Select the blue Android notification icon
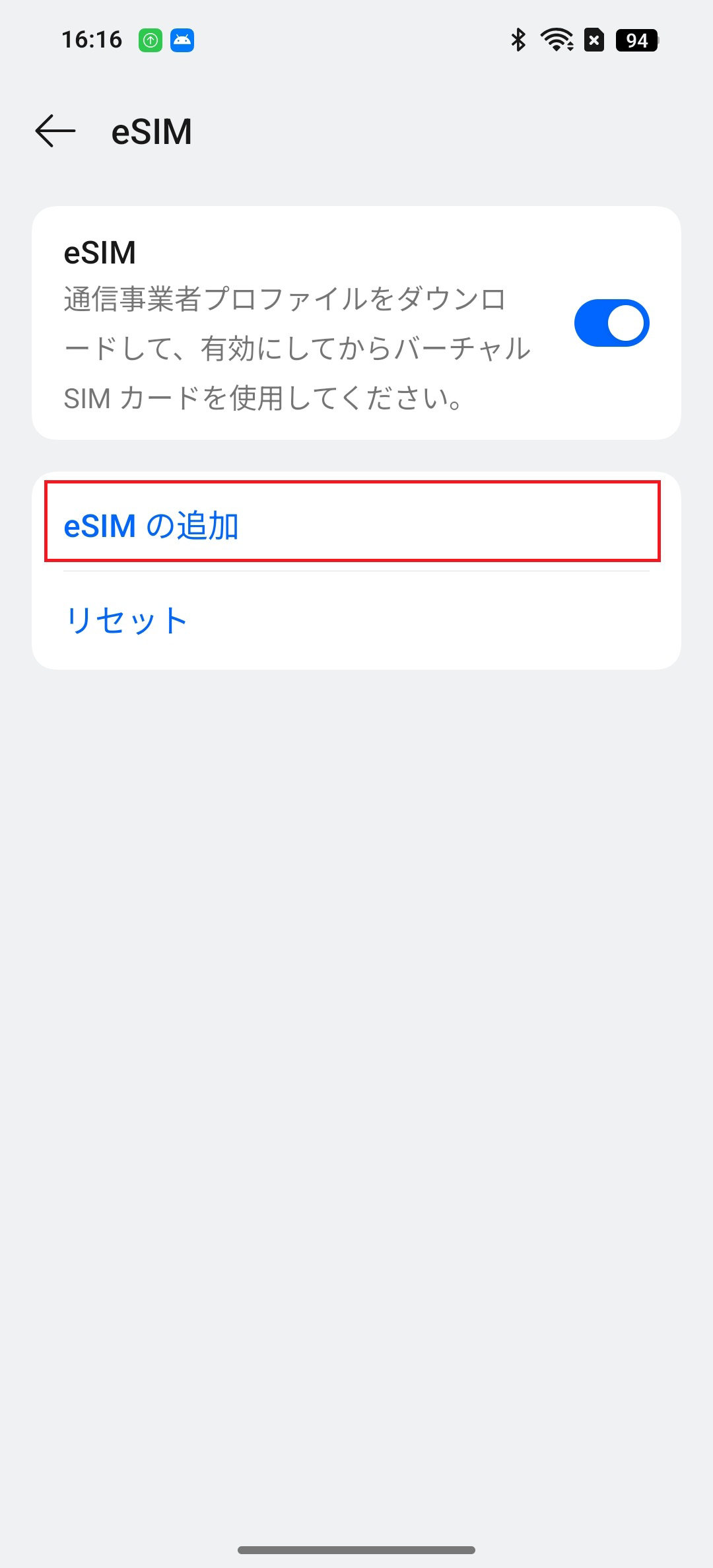The height and width of the screenshot is (1568, 713). 183,40
